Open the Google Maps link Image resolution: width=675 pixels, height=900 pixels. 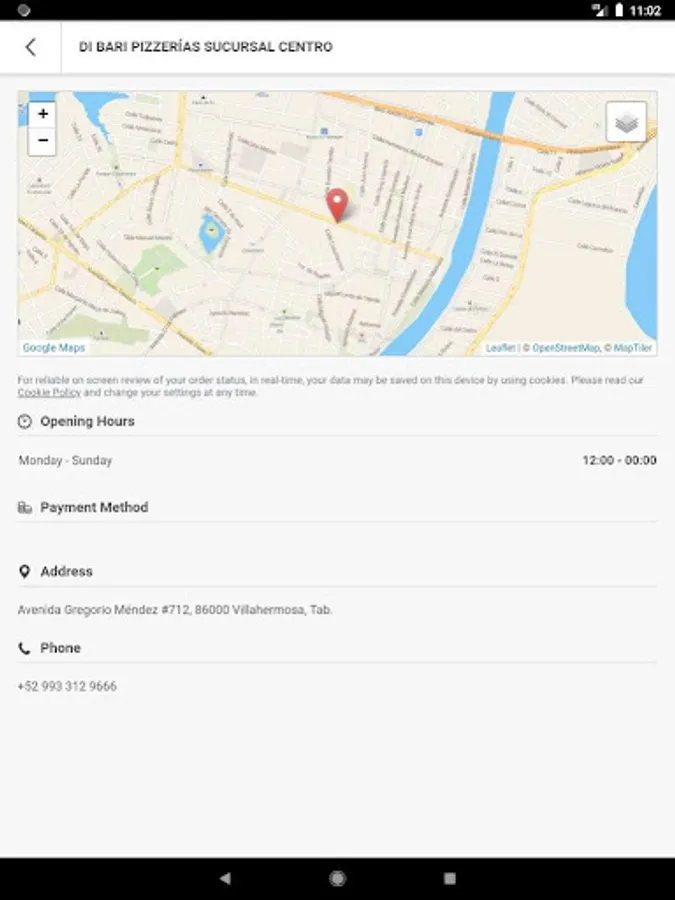(53, 348)
